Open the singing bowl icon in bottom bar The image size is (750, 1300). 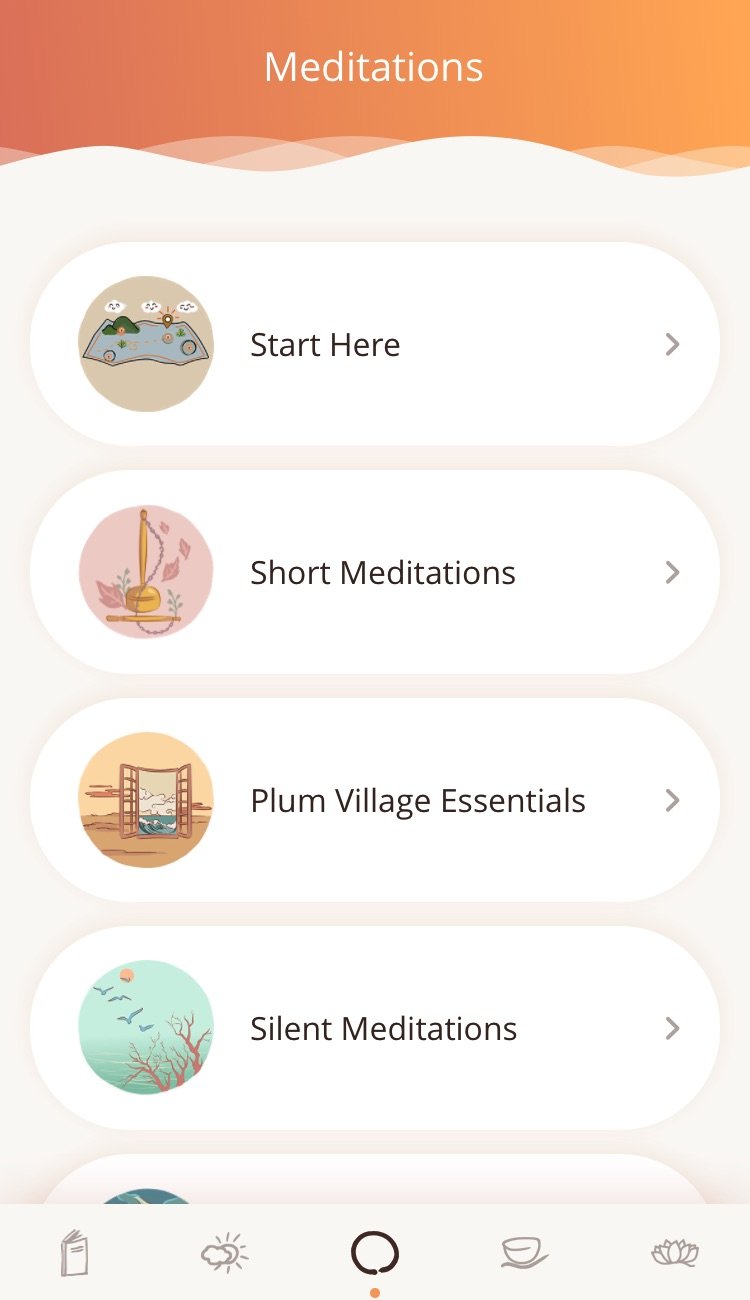[525, 1250]
